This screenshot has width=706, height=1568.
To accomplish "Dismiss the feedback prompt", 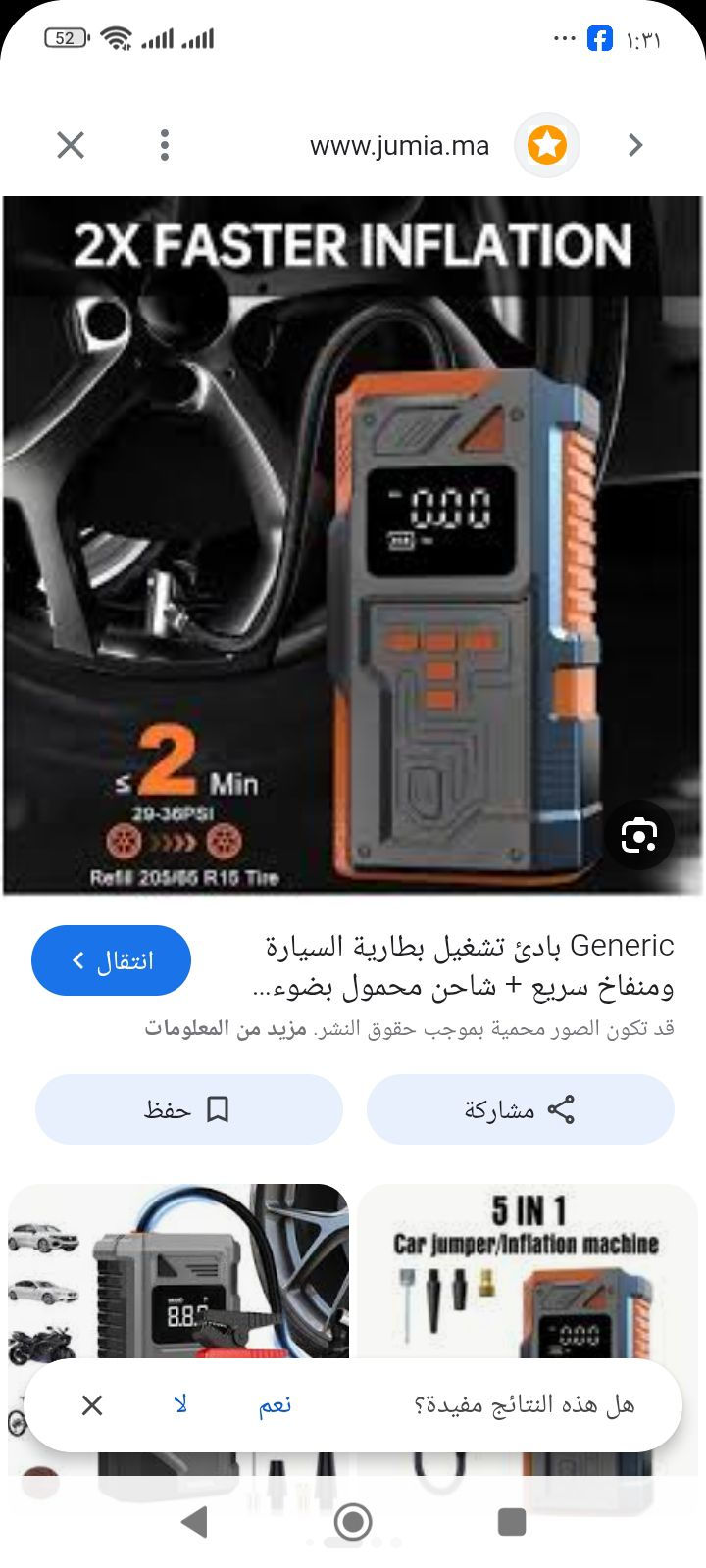I will (x=92, y=1405).
